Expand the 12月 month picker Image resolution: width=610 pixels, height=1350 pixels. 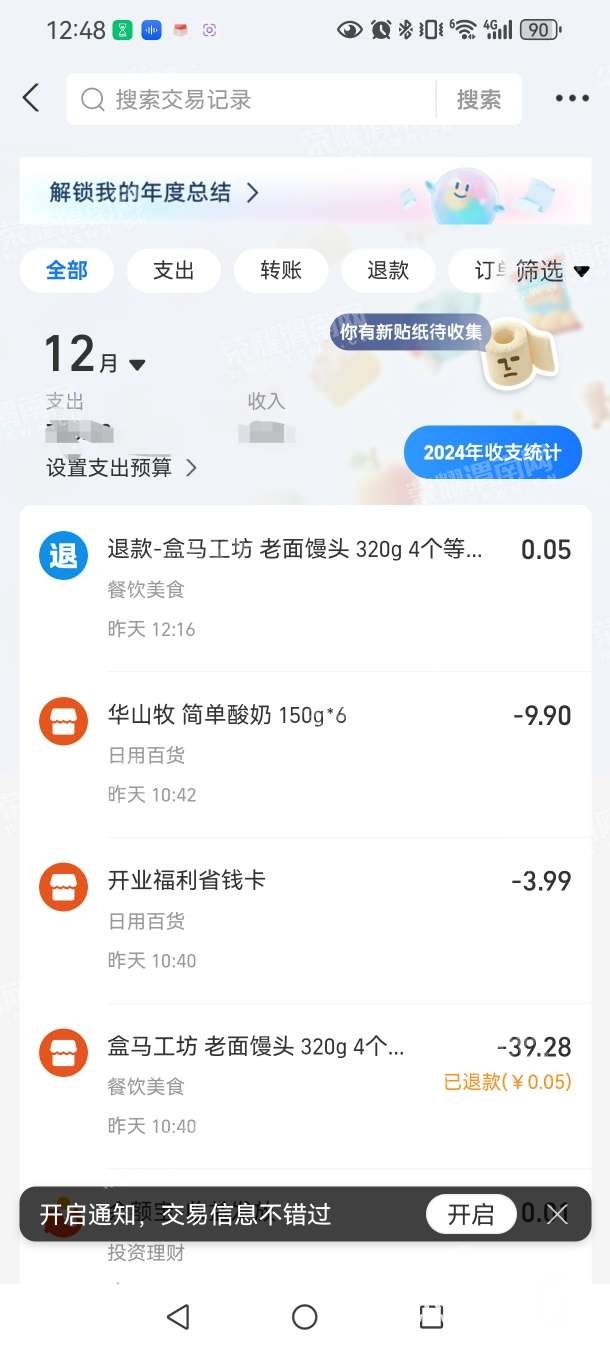(x=95, y=357)
